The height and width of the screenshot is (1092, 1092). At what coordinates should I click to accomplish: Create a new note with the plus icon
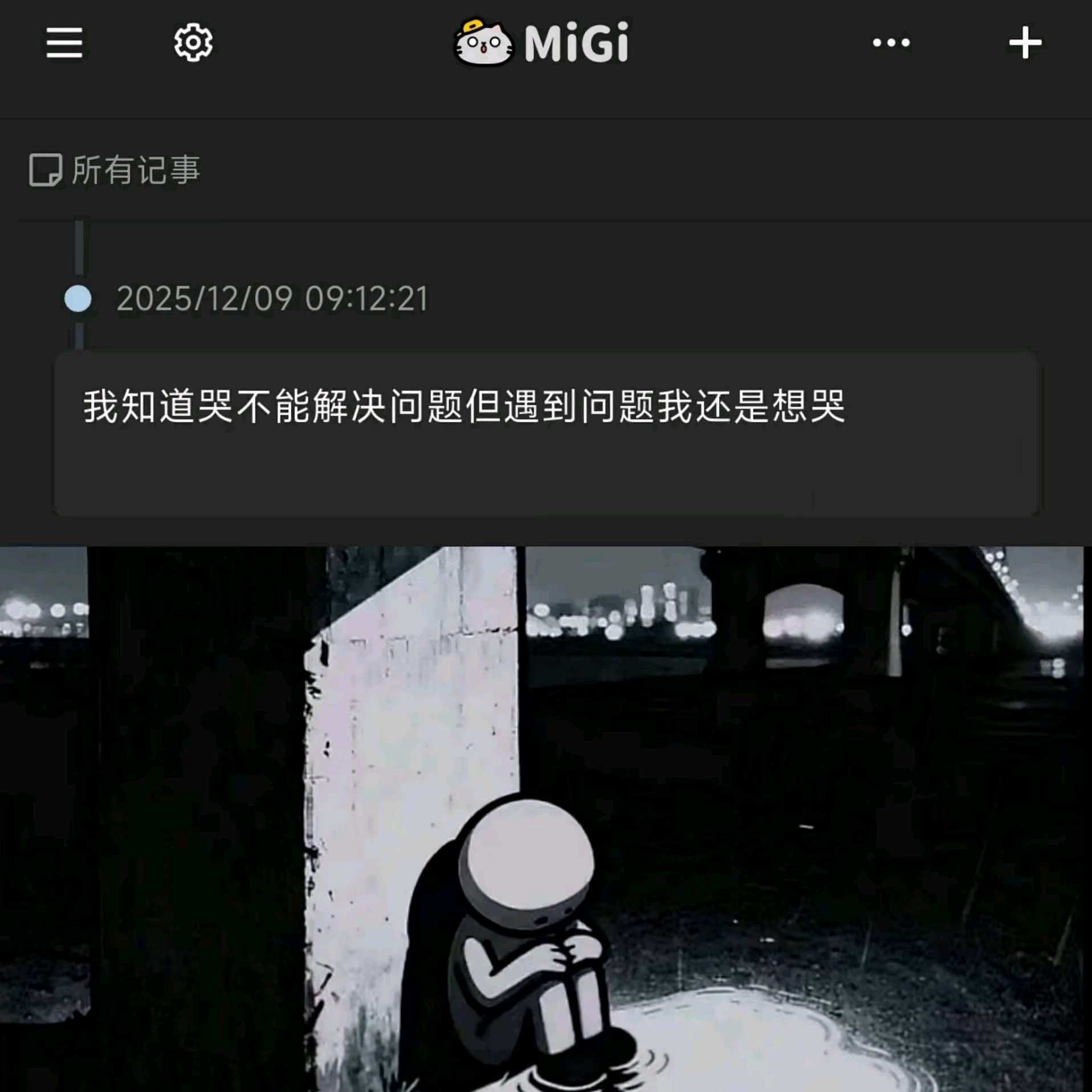pos(1025,43)
